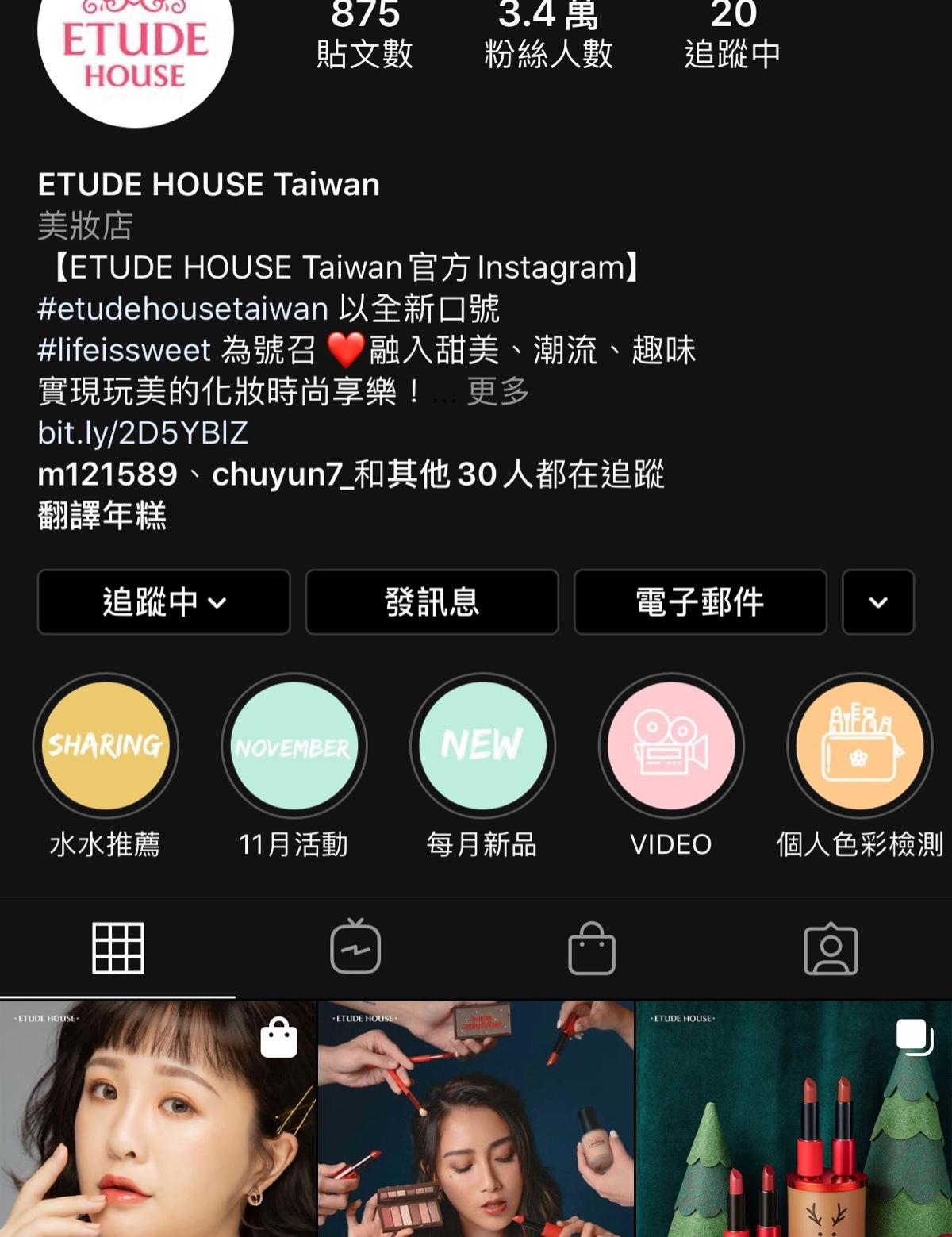Open the 水水推薦 SHARING story highlight
The height and width of the screenshot is (1237, 952).
(106, 746)
